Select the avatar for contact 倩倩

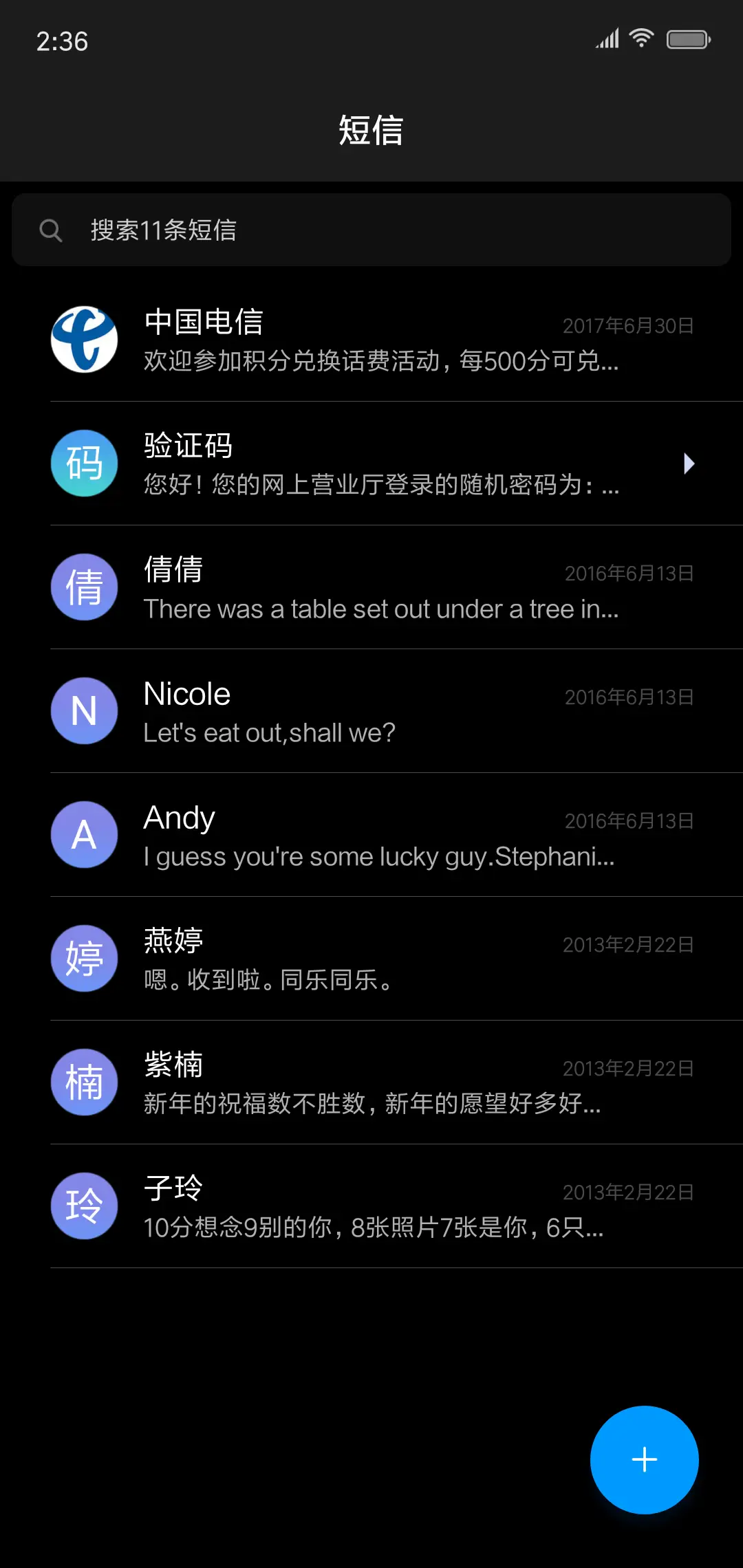(x=84, y=587)
